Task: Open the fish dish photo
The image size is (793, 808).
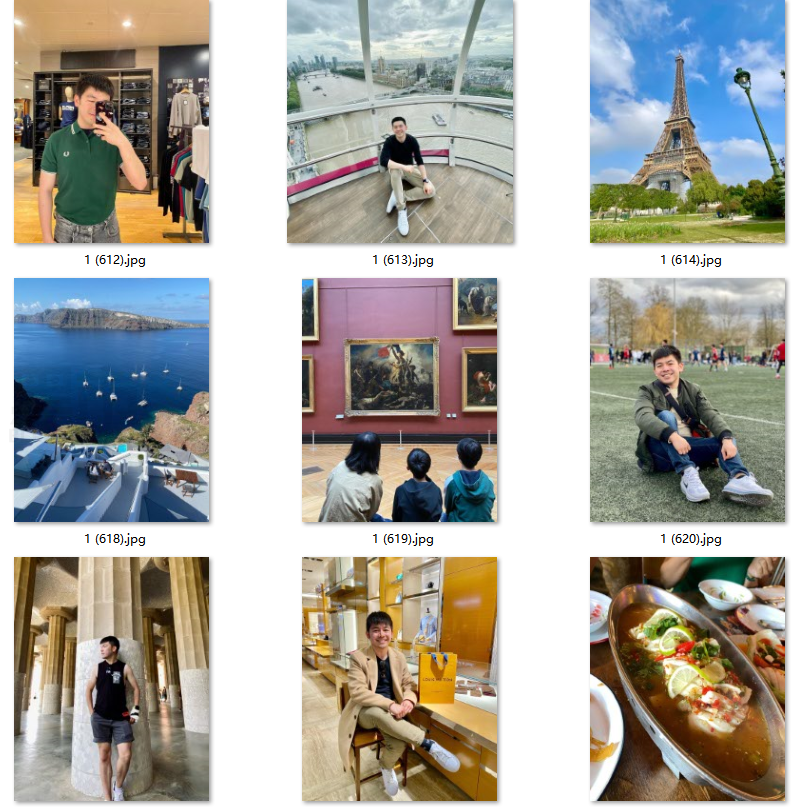Action: (x=687, y=678)
